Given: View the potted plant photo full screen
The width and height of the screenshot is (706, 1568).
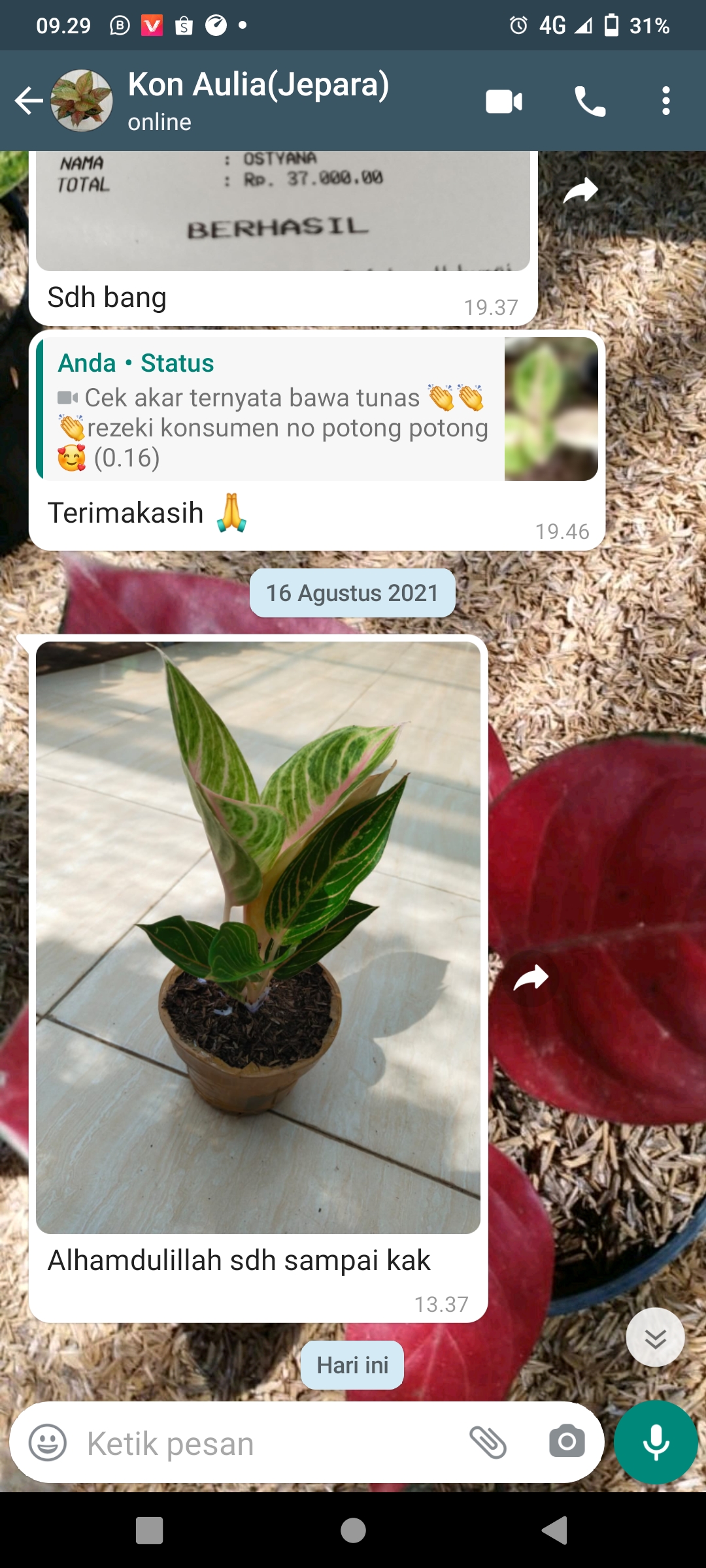Looking at the screenshot, I should [x=258, y=938].
